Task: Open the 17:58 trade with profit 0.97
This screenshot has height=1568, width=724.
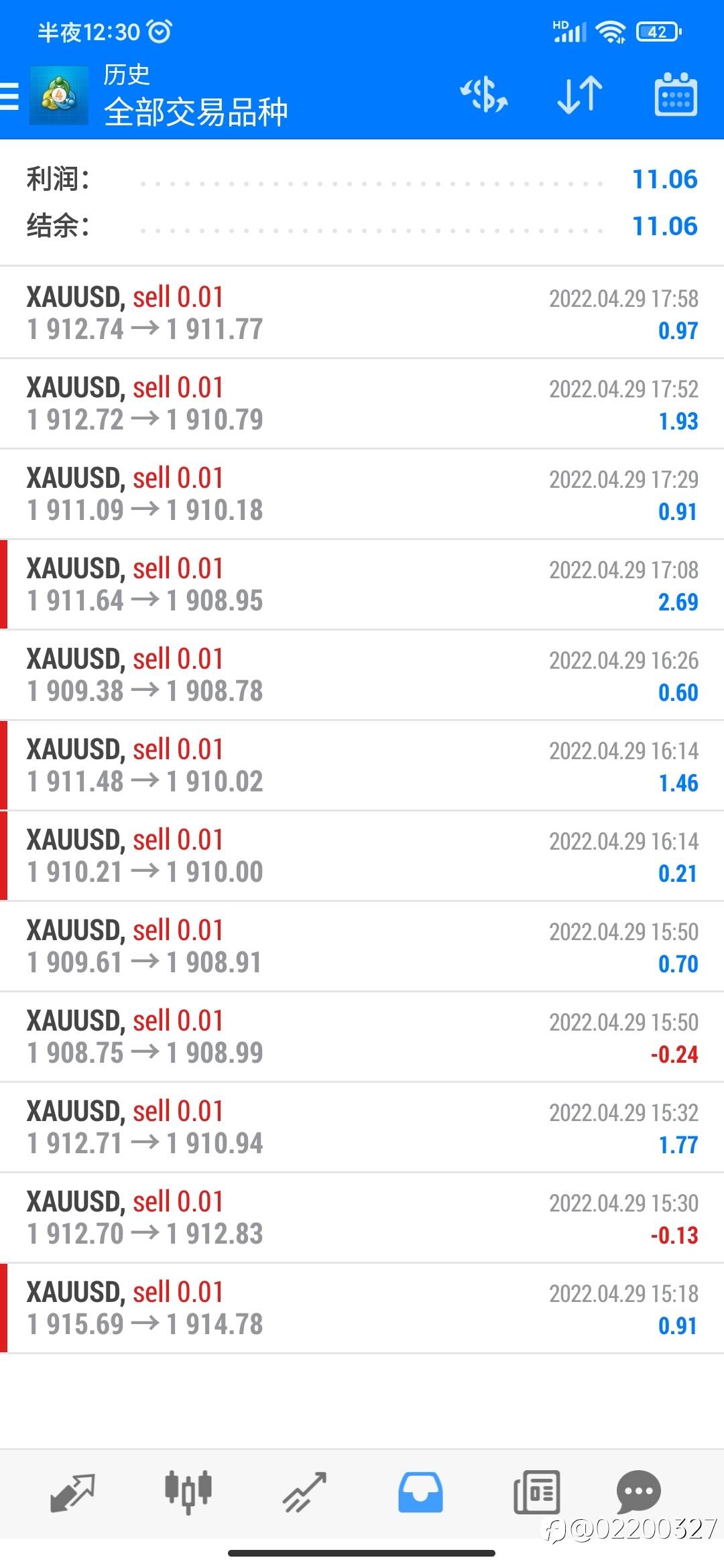Action: pos(362,313)
